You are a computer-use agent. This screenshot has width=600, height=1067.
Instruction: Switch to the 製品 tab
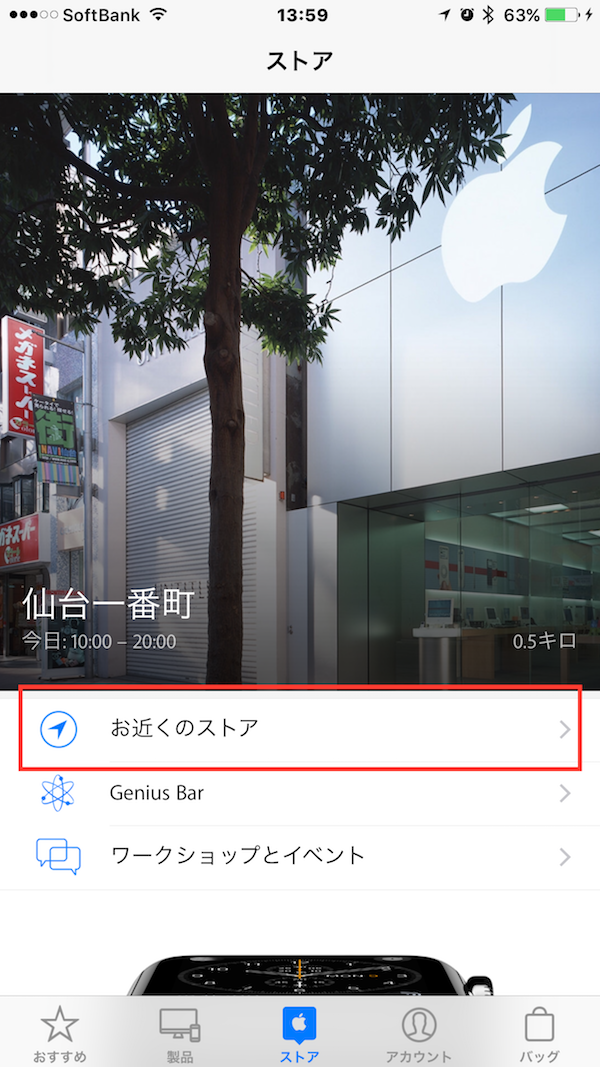click(x=180, y=1033)
